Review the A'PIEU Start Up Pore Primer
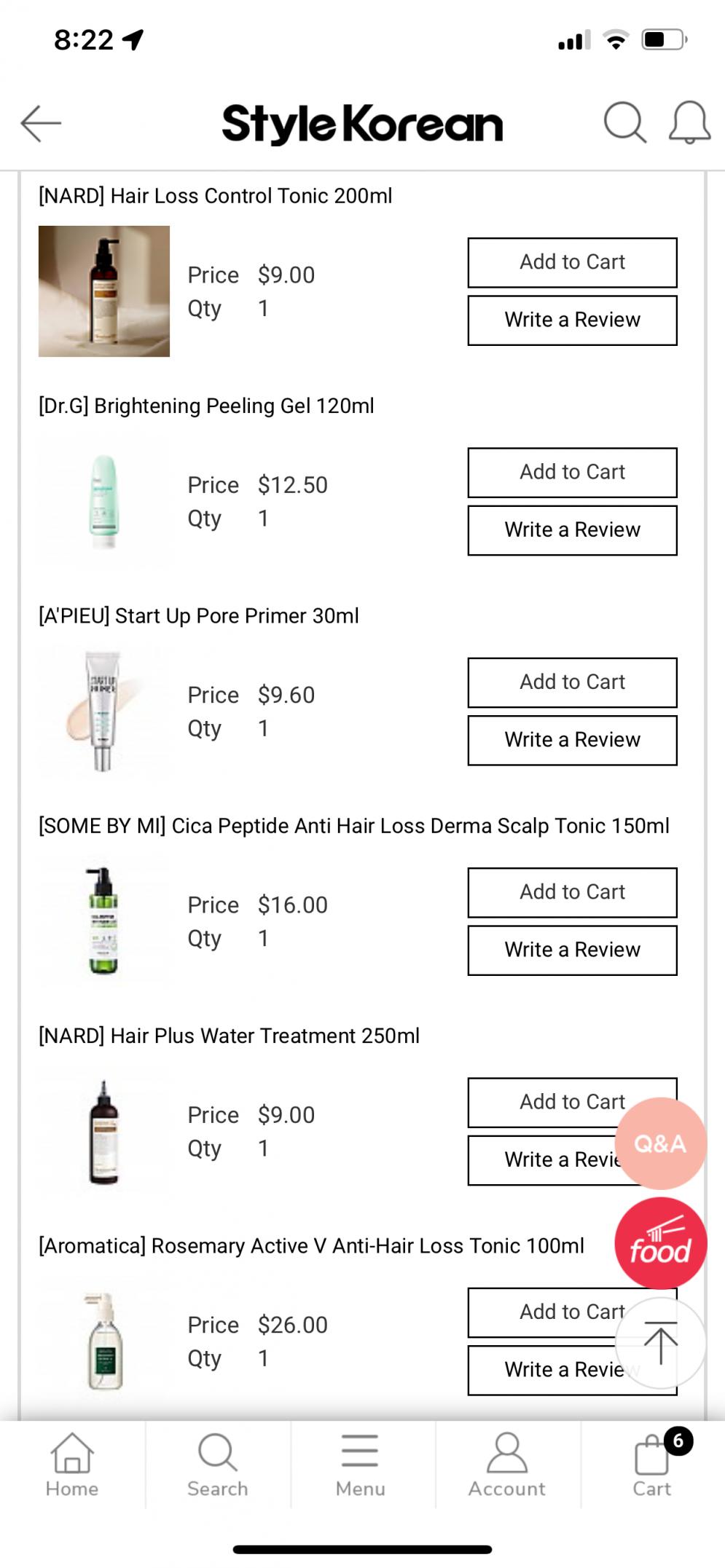Image resolution: width=725 pixels, height=1568 pixels. [x=572, y=740]
